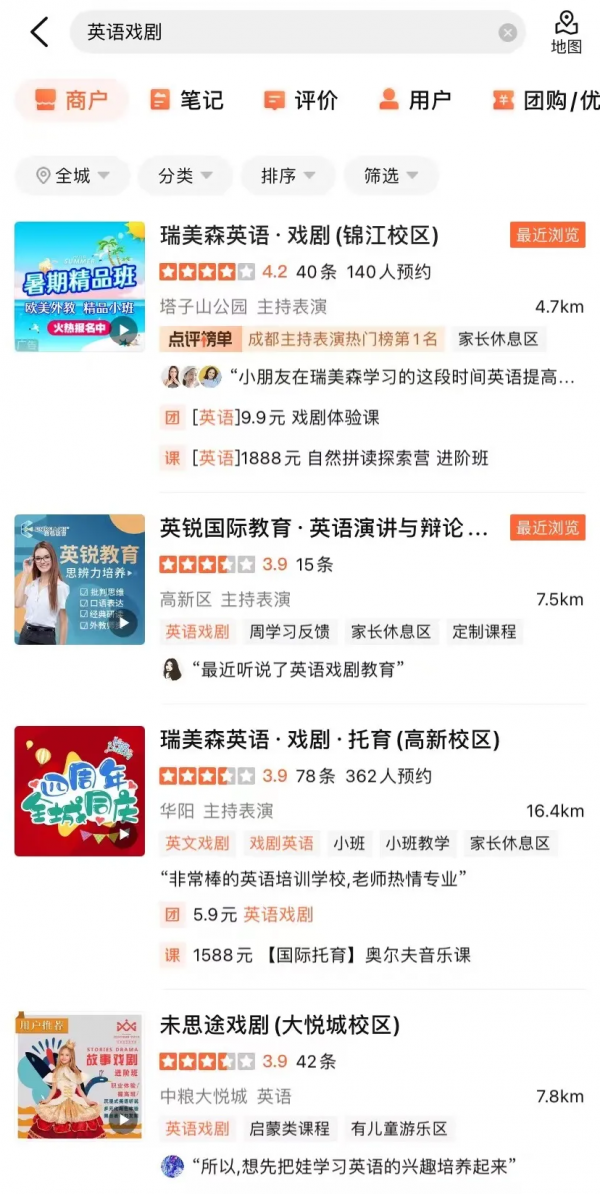
Task: Open the 成都主持表演热门榜第1名 ranking
Action: click(x=341, y=339)
